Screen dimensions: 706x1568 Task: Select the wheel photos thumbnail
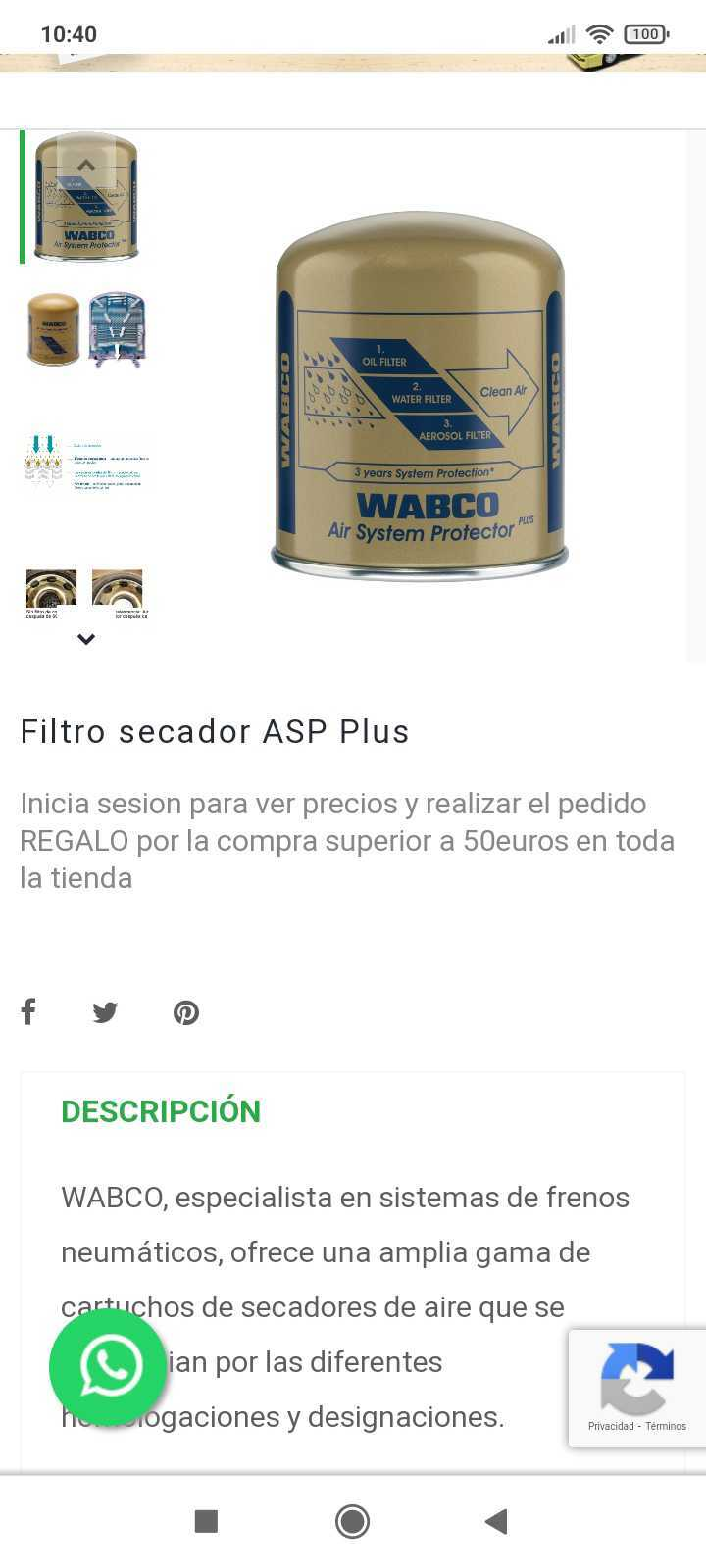point(86,592)
